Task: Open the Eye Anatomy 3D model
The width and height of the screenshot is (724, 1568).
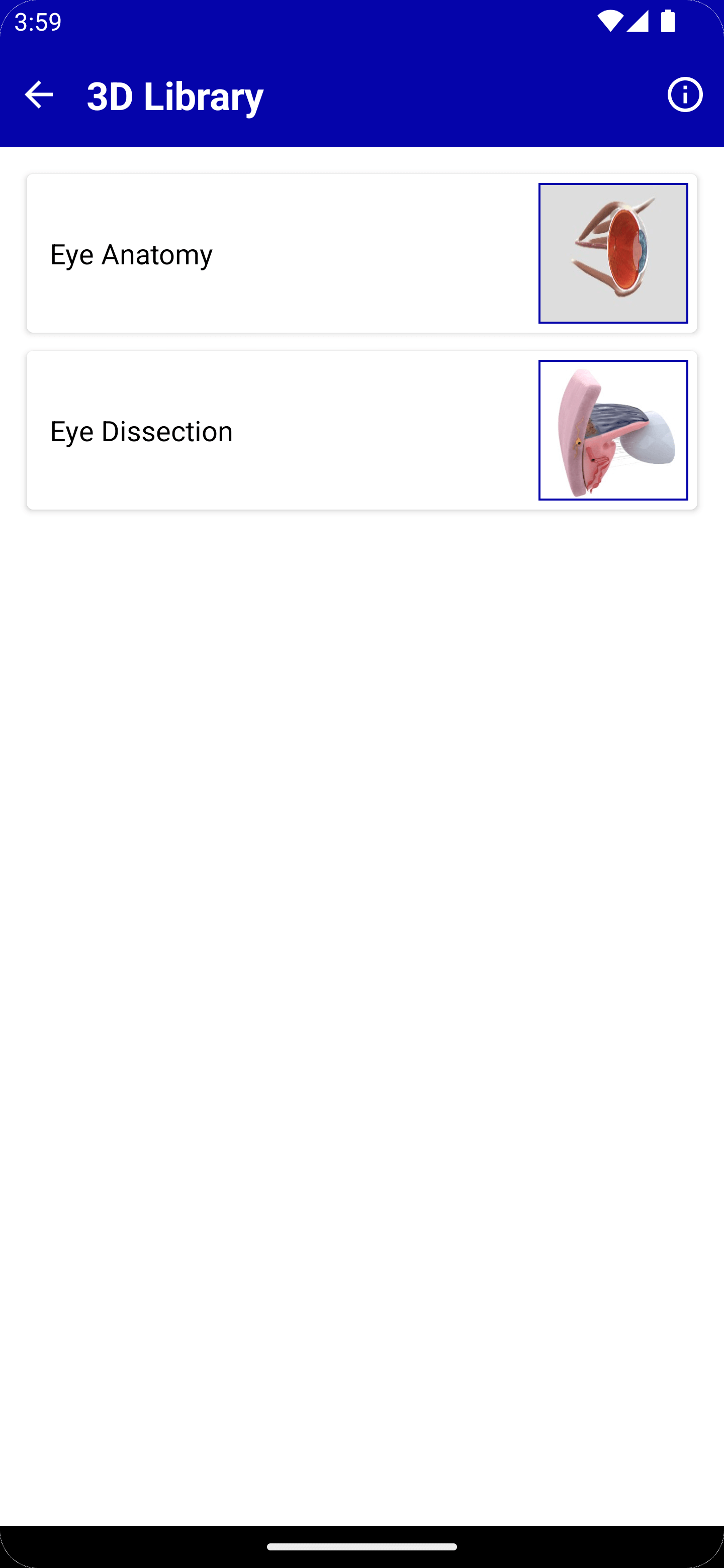Action: coord(361,253)
